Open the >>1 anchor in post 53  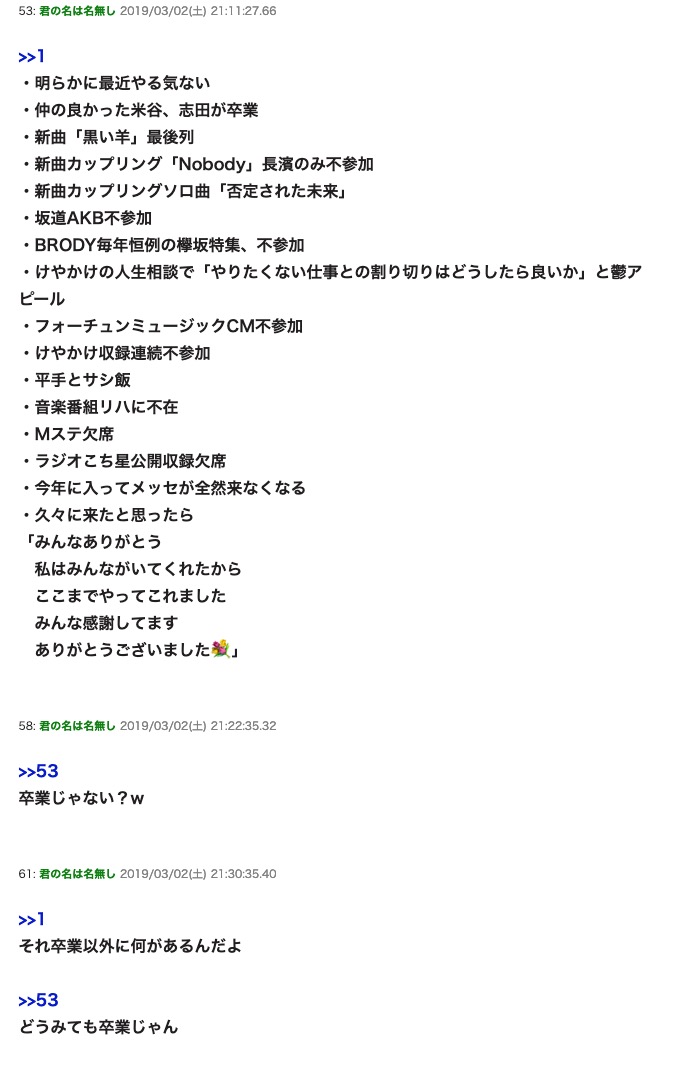[31, 56]
